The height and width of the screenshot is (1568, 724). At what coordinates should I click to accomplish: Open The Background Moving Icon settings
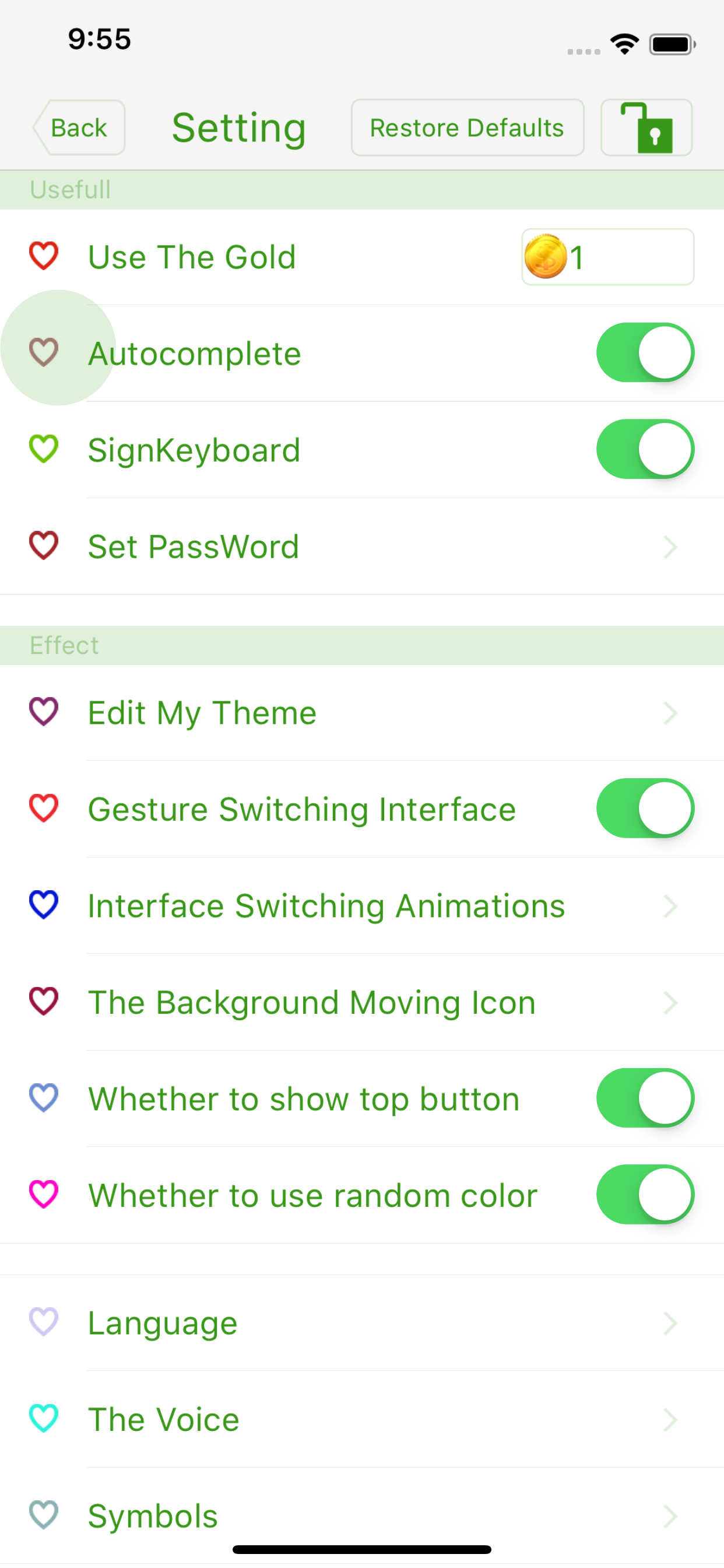362,1002
